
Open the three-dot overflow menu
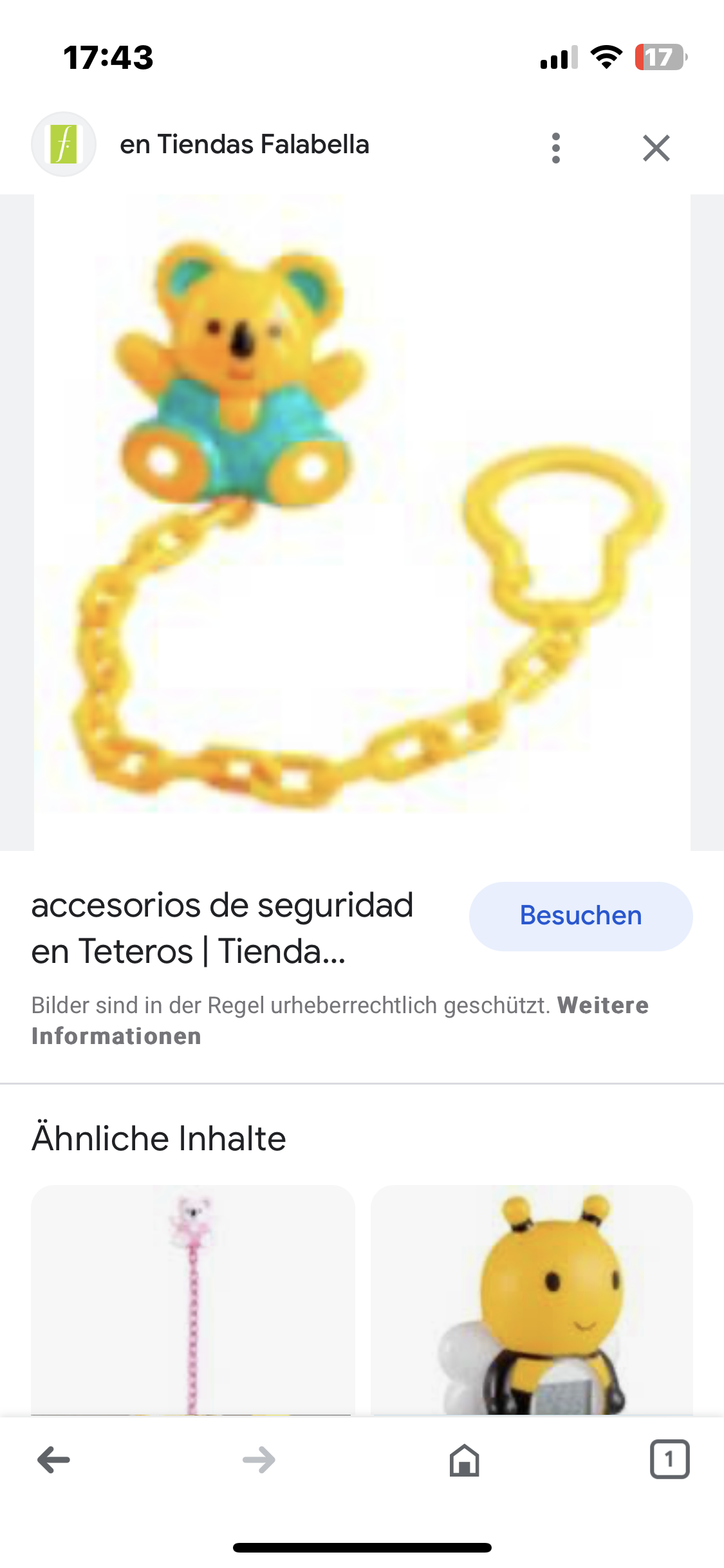point(556,148)
